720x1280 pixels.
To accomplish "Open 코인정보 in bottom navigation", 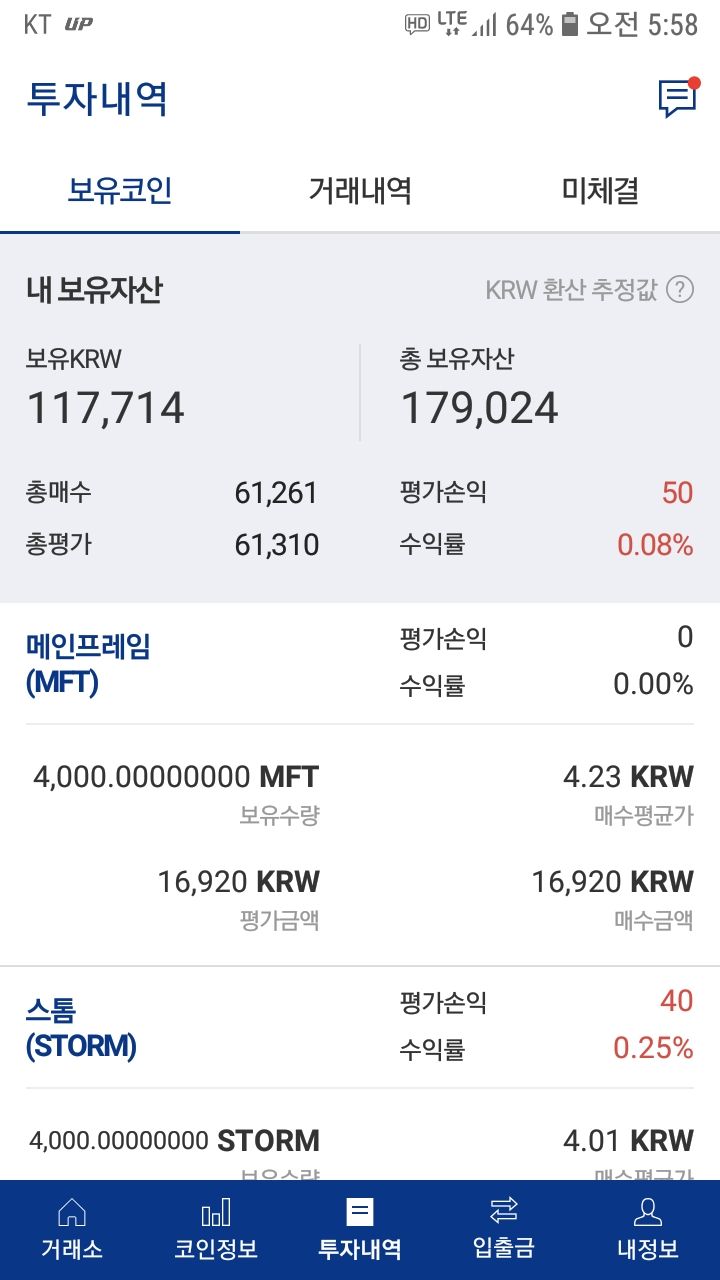I will click(x=216, y=1230).
